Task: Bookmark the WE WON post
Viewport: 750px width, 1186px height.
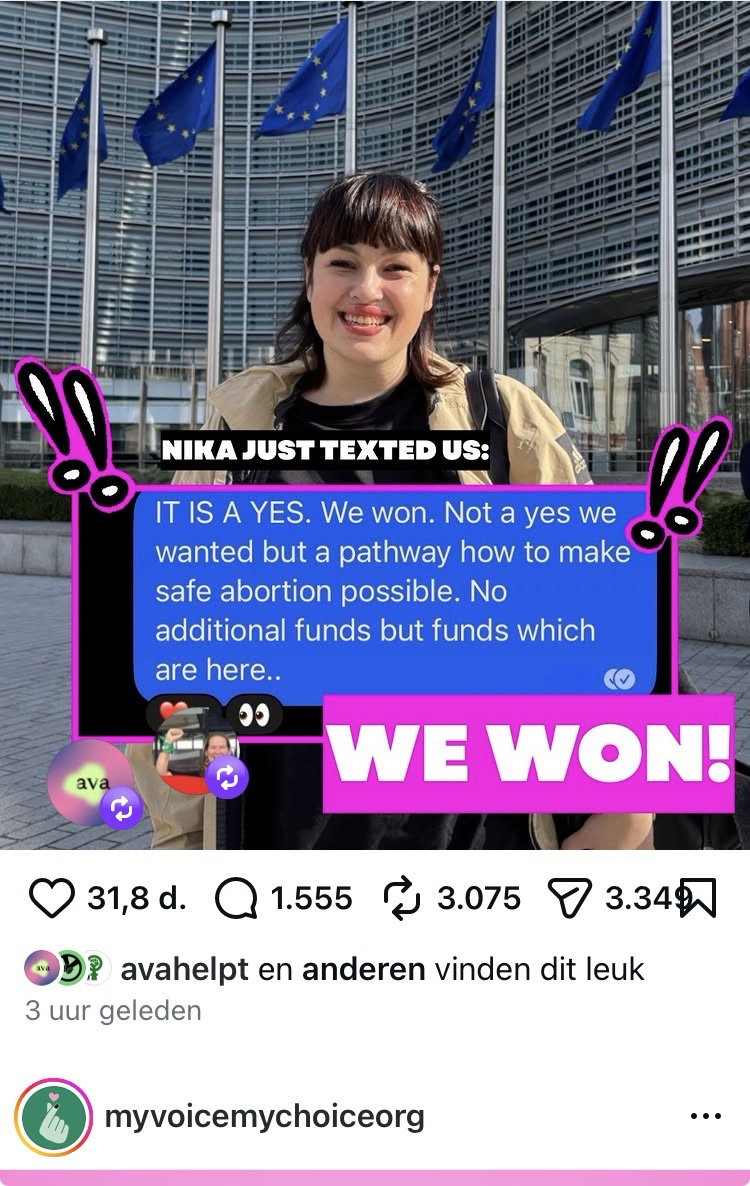Action: (699, 898)
